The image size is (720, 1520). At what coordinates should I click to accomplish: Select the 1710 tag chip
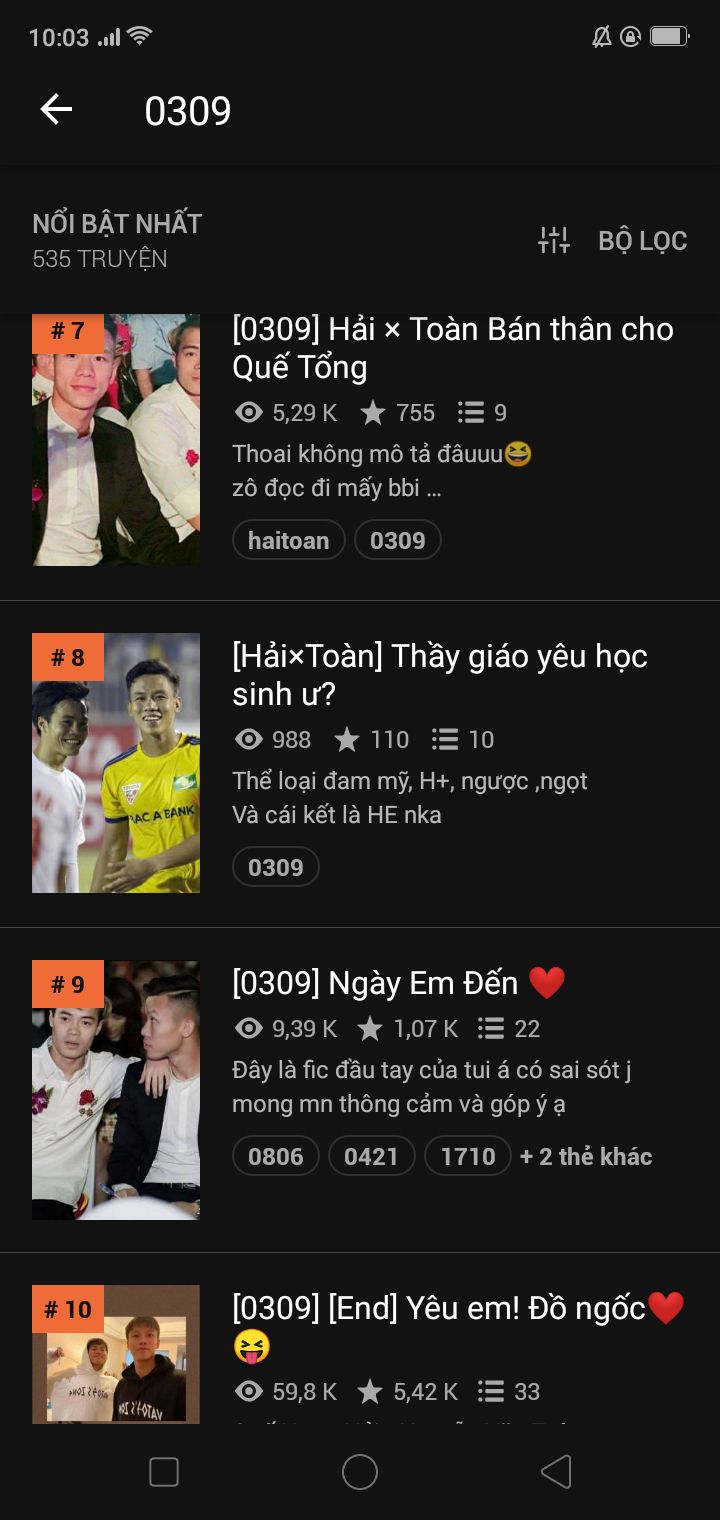click(x=467, y=1157)
